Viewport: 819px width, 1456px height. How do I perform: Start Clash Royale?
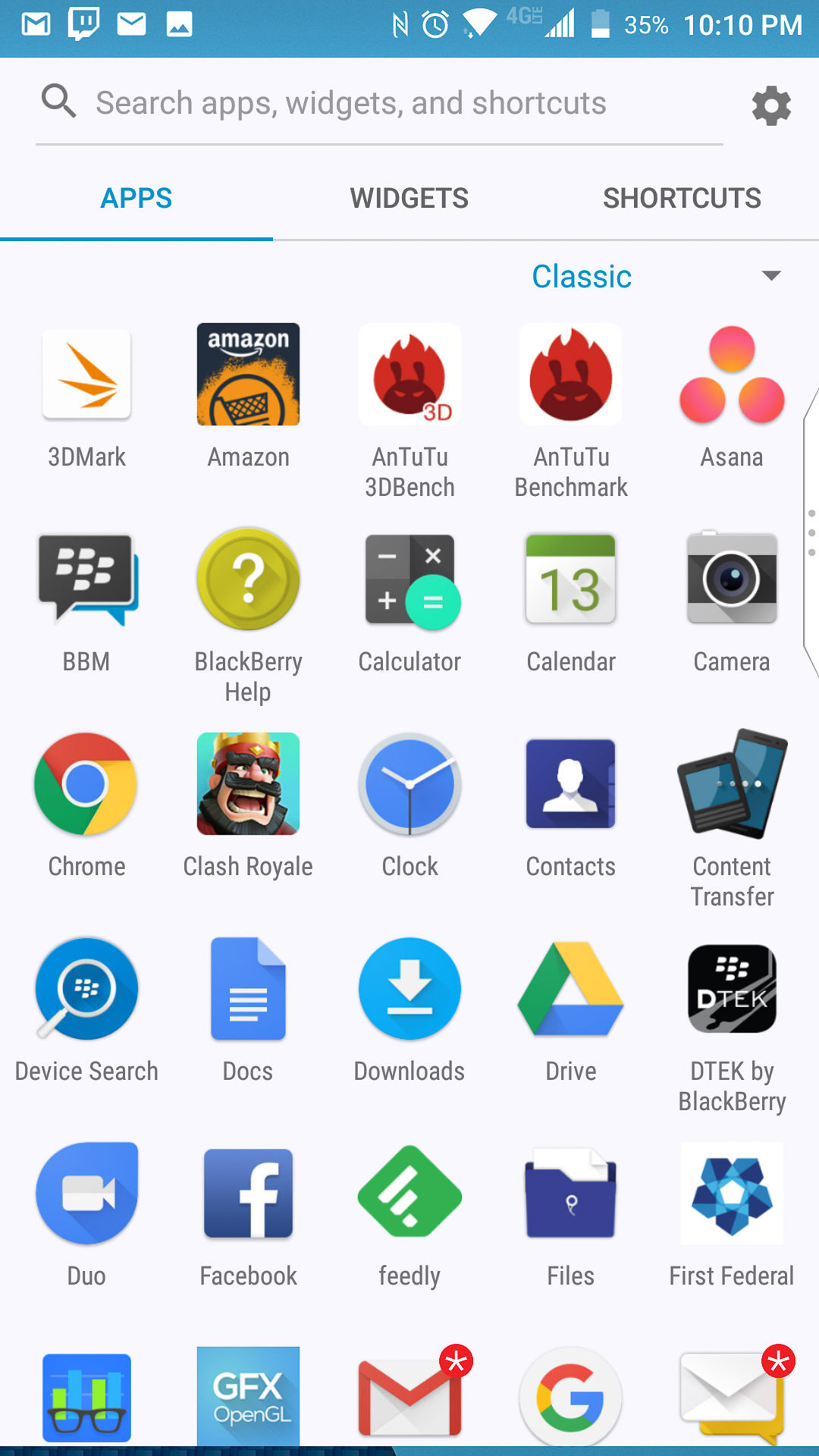tap(248, 785)
